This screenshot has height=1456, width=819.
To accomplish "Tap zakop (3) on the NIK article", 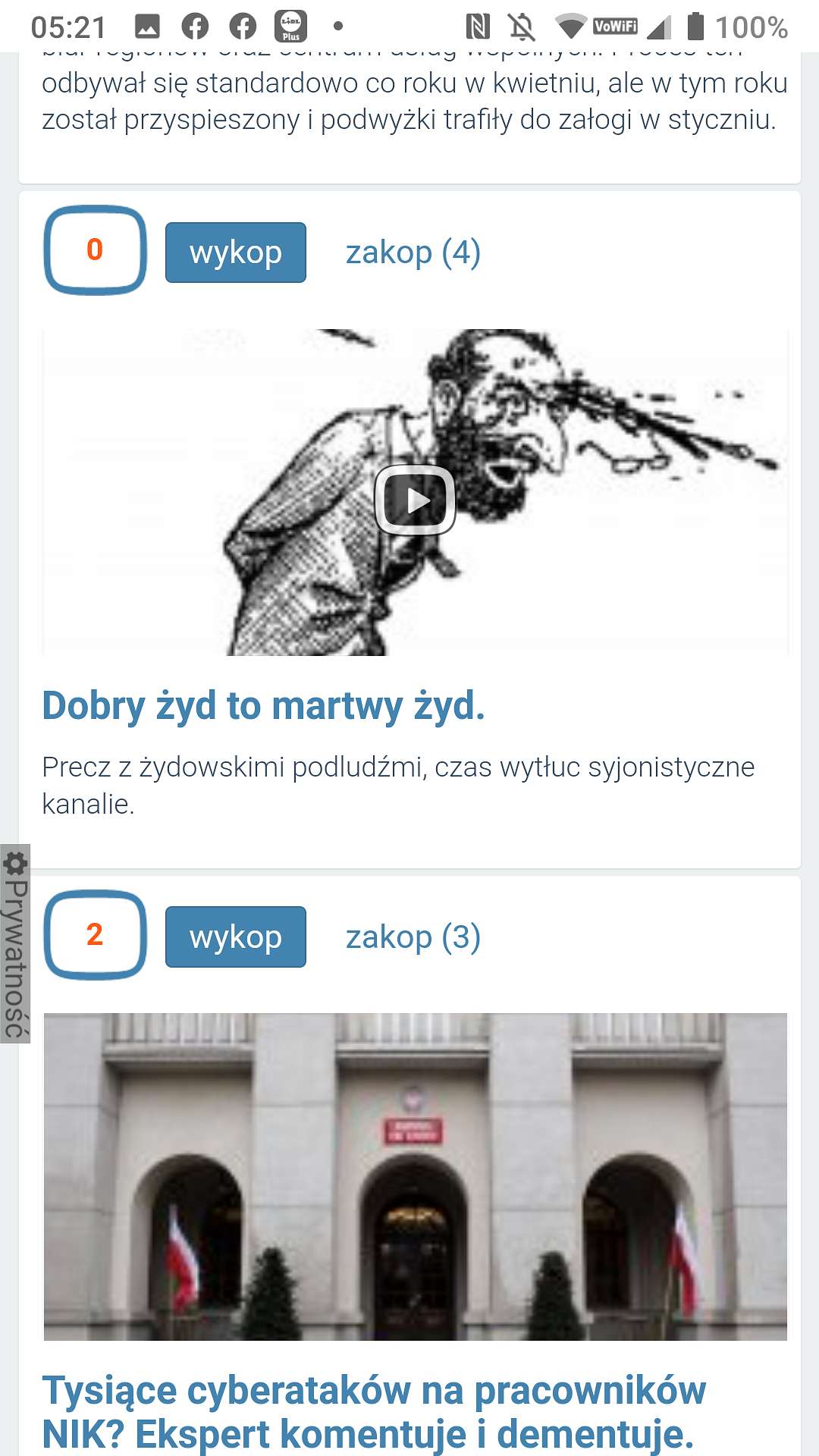I will click(413, 937).
